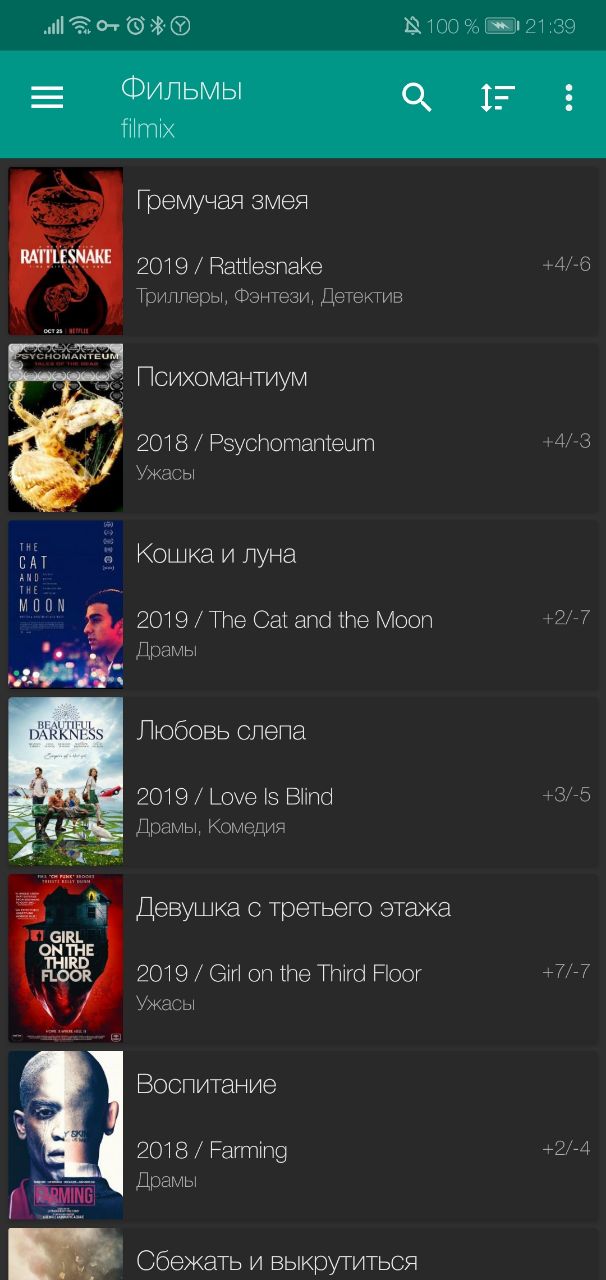Select the film Психомантиум

coord(303,427)
